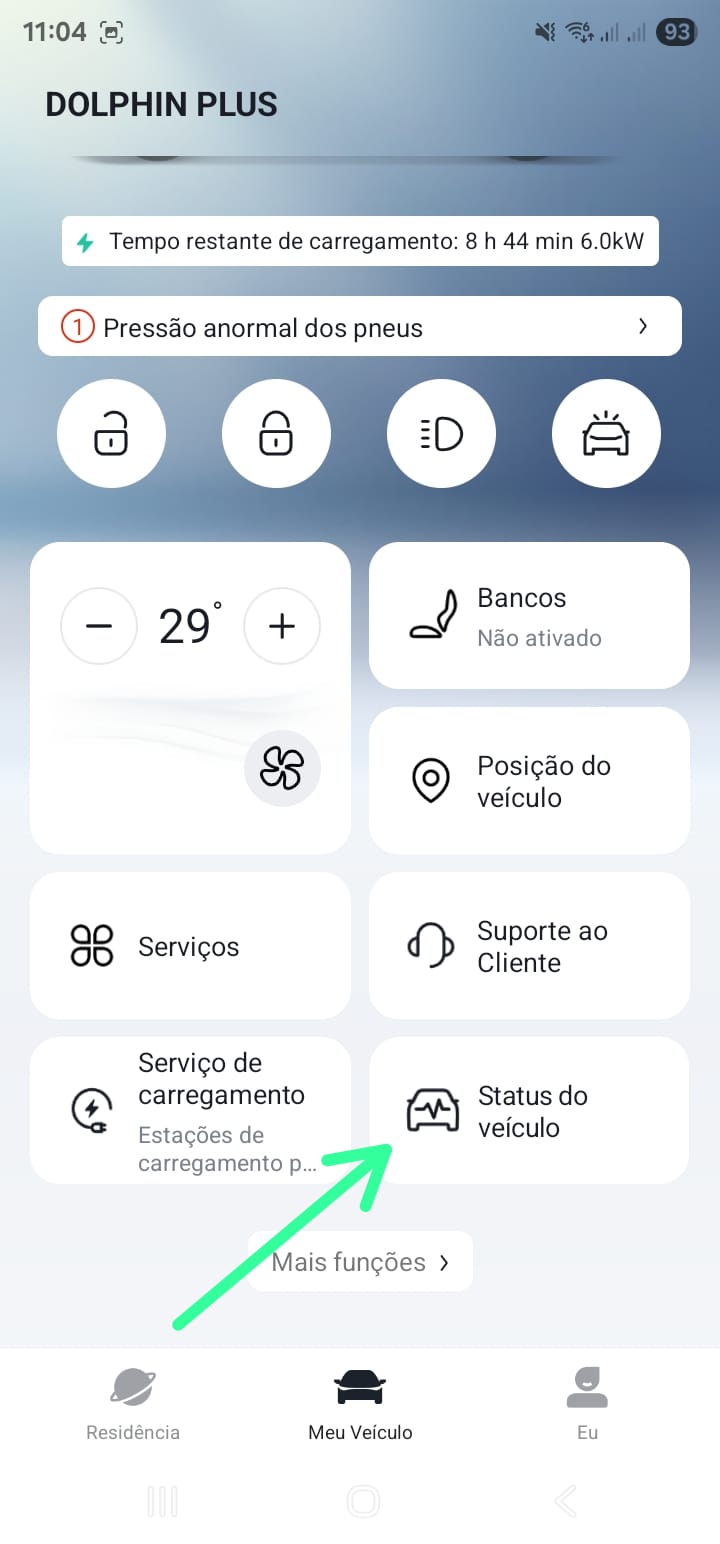720x1544 pixels.
Task: Go to the Eu profile tab
Action: click(x=588, y=1404)
